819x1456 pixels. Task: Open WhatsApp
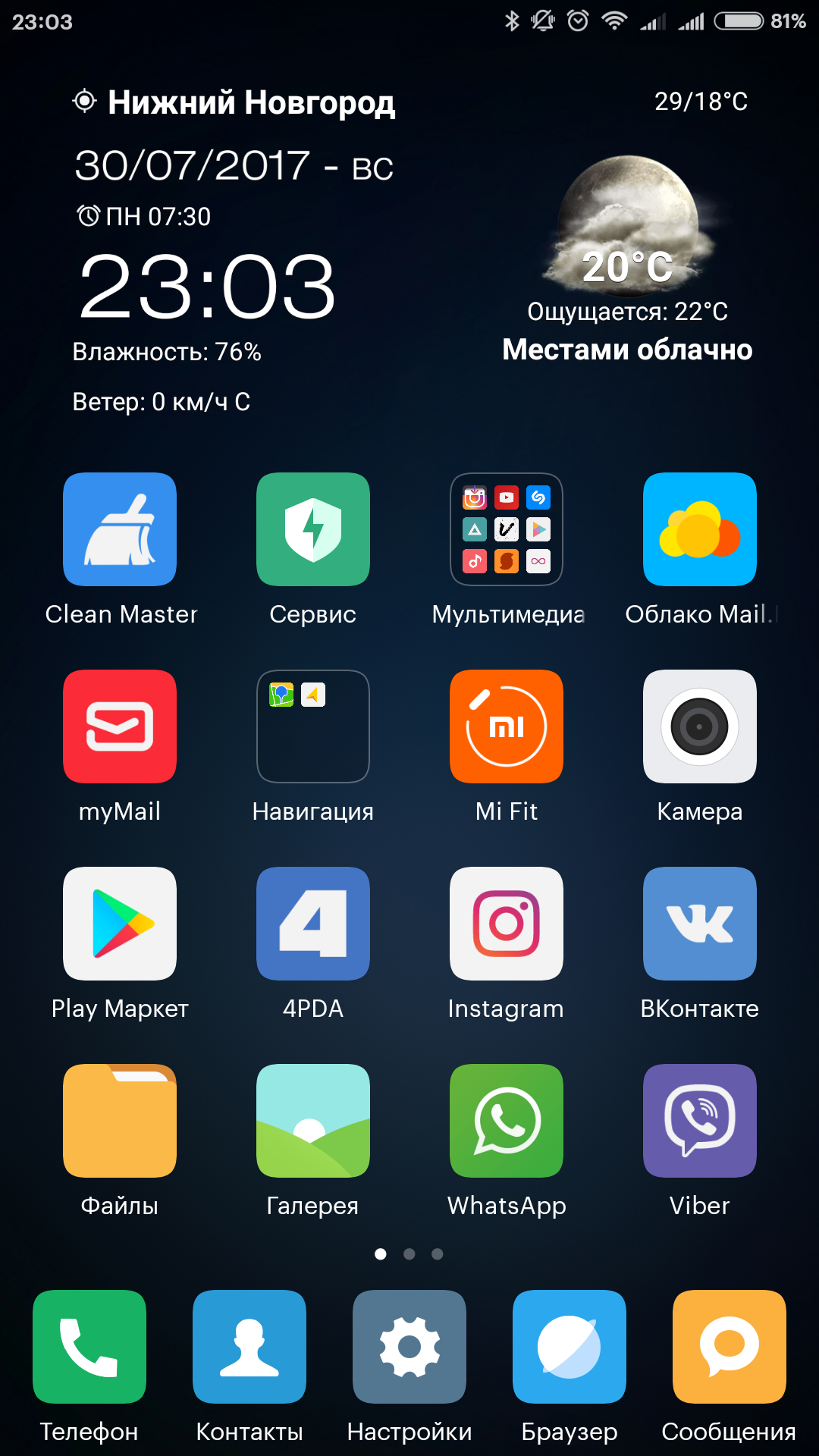(x=506, y=1120)
